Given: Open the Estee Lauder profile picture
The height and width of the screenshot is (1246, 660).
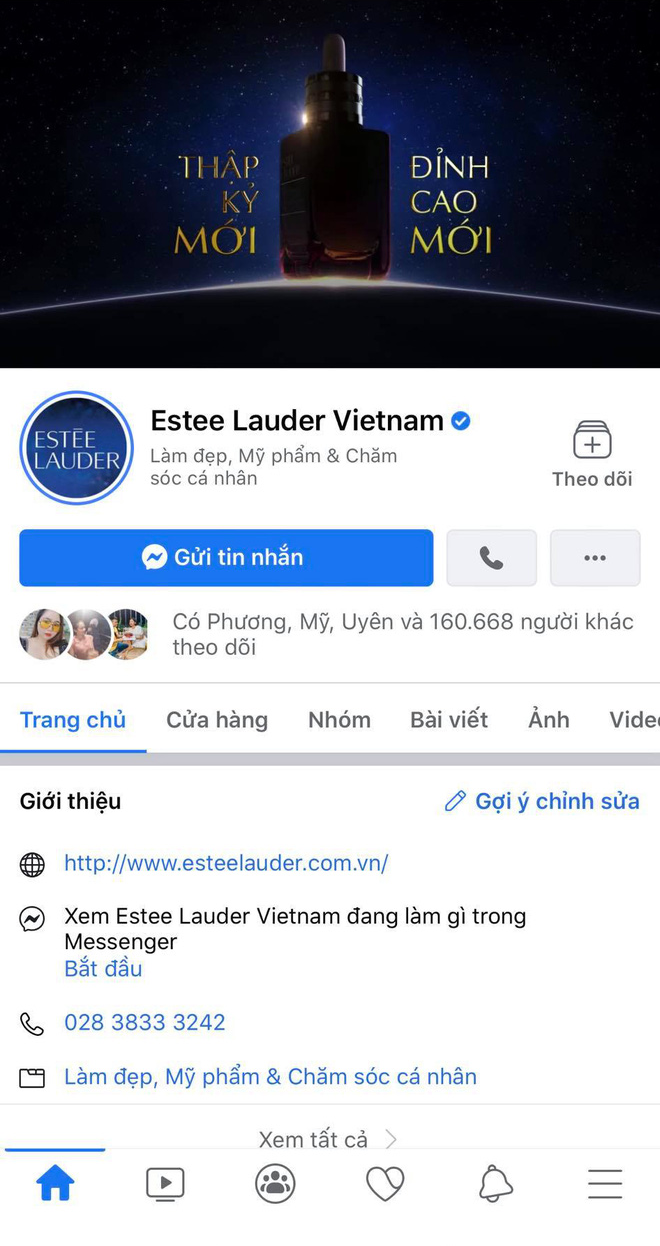Looking at the screenshot, I should tap(77, 448).
